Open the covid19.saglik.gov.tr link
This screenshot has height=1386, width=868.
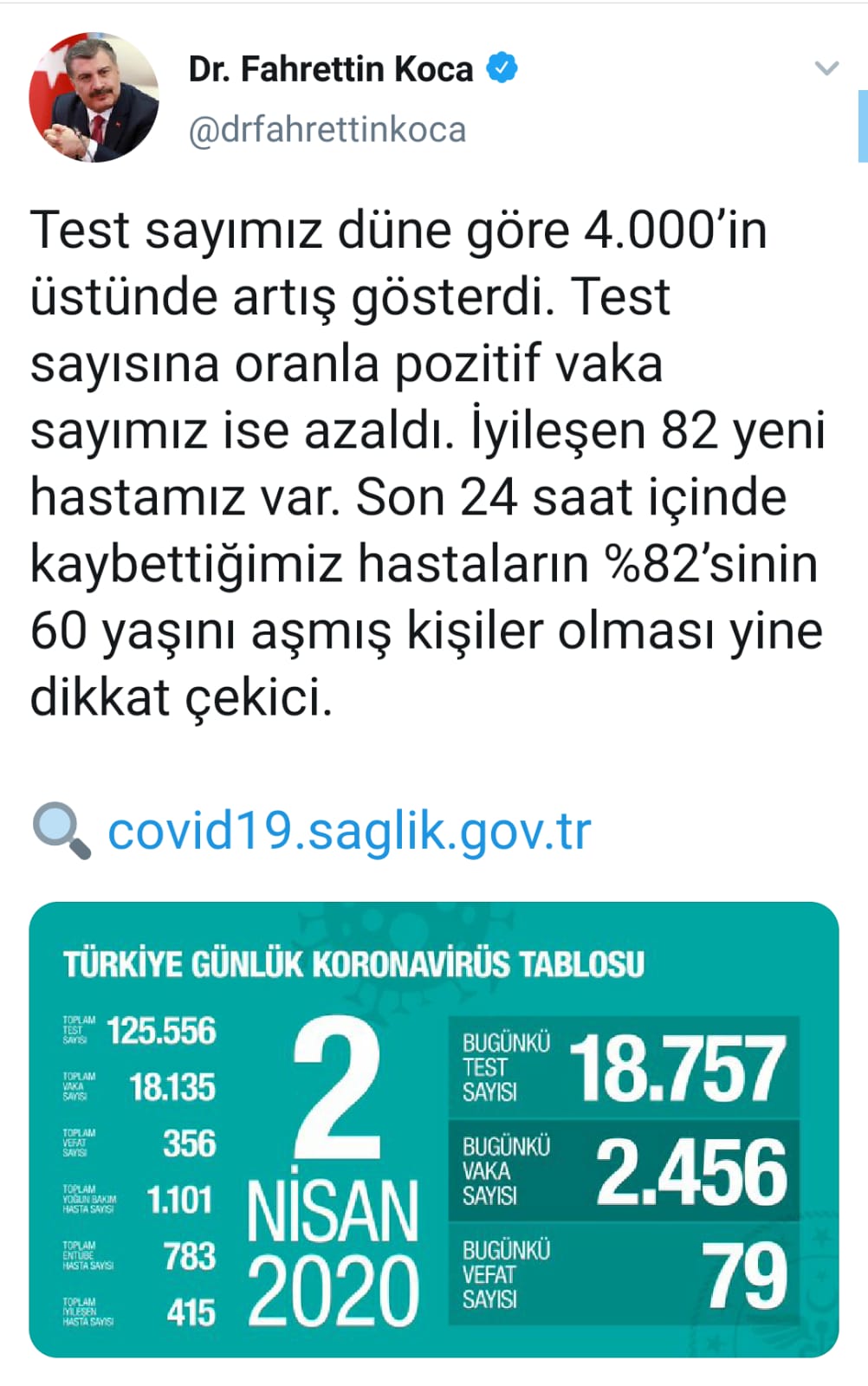349,831
